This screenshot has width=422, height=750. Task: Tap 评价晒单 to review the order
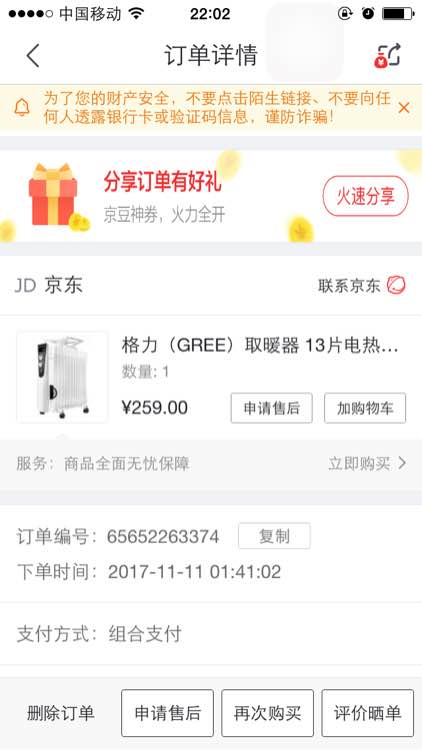pos(367,713)
